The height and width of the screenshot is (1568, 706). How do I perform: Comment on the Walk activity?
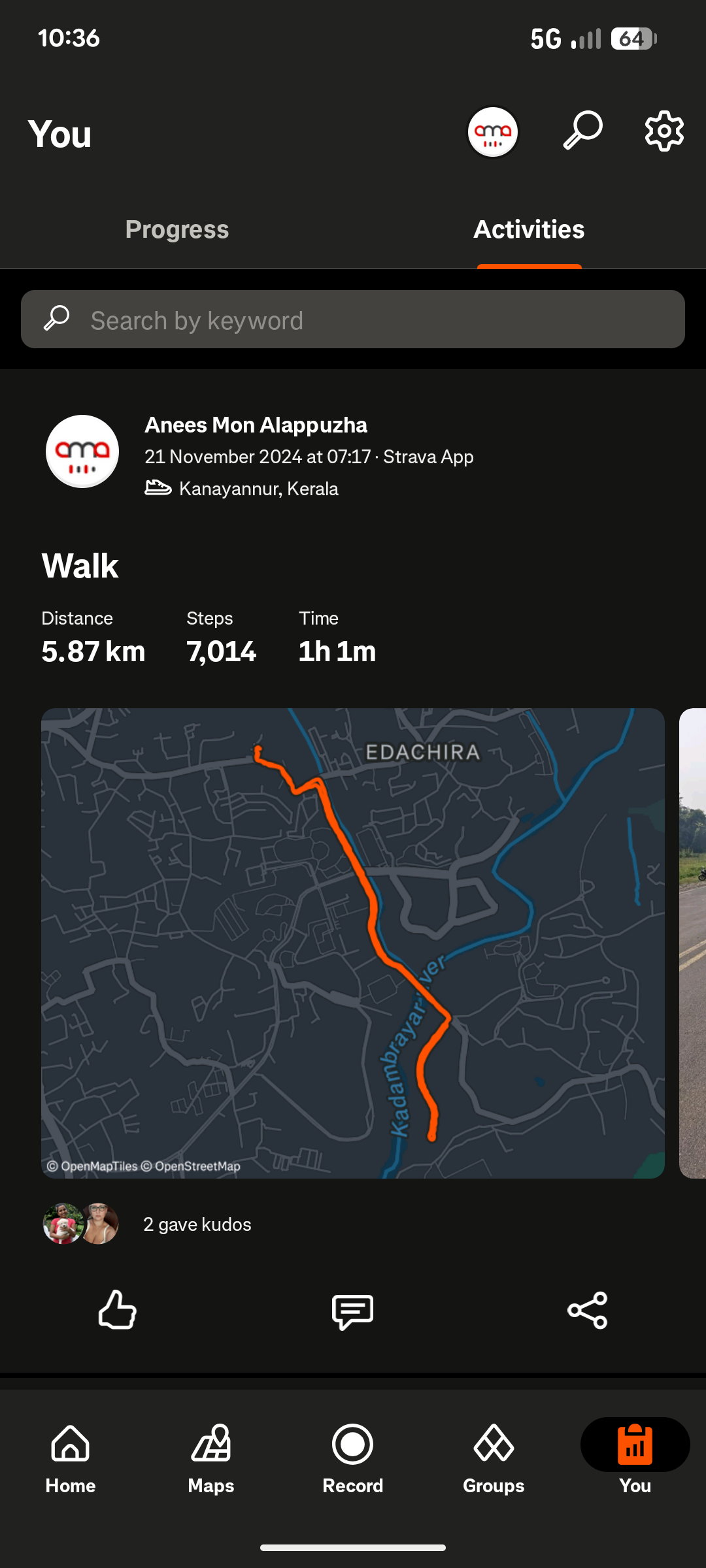pos(353,1311)
